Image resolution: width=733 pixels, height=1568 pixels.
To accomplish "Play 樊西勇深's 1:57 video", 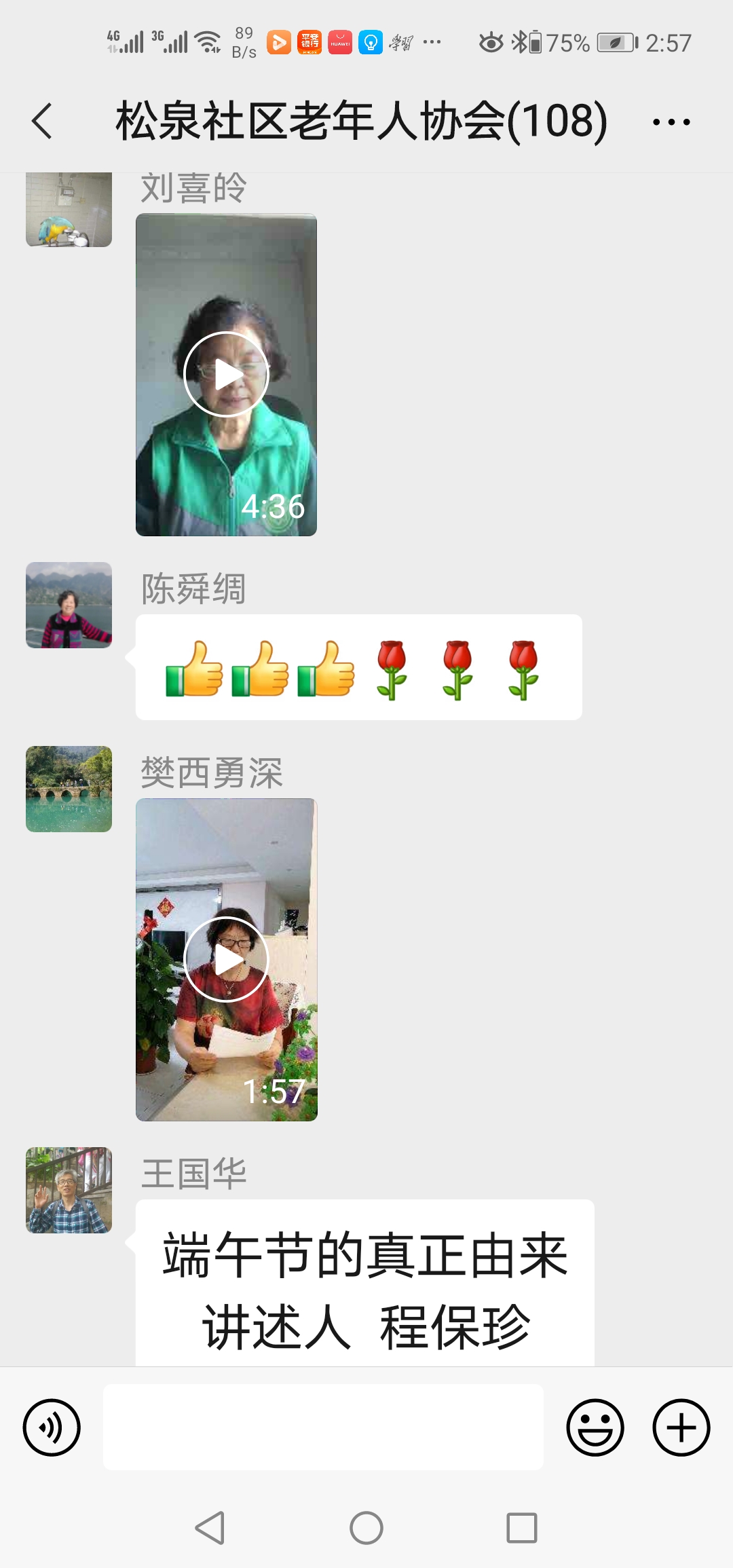I will click(x=226, y=959).
